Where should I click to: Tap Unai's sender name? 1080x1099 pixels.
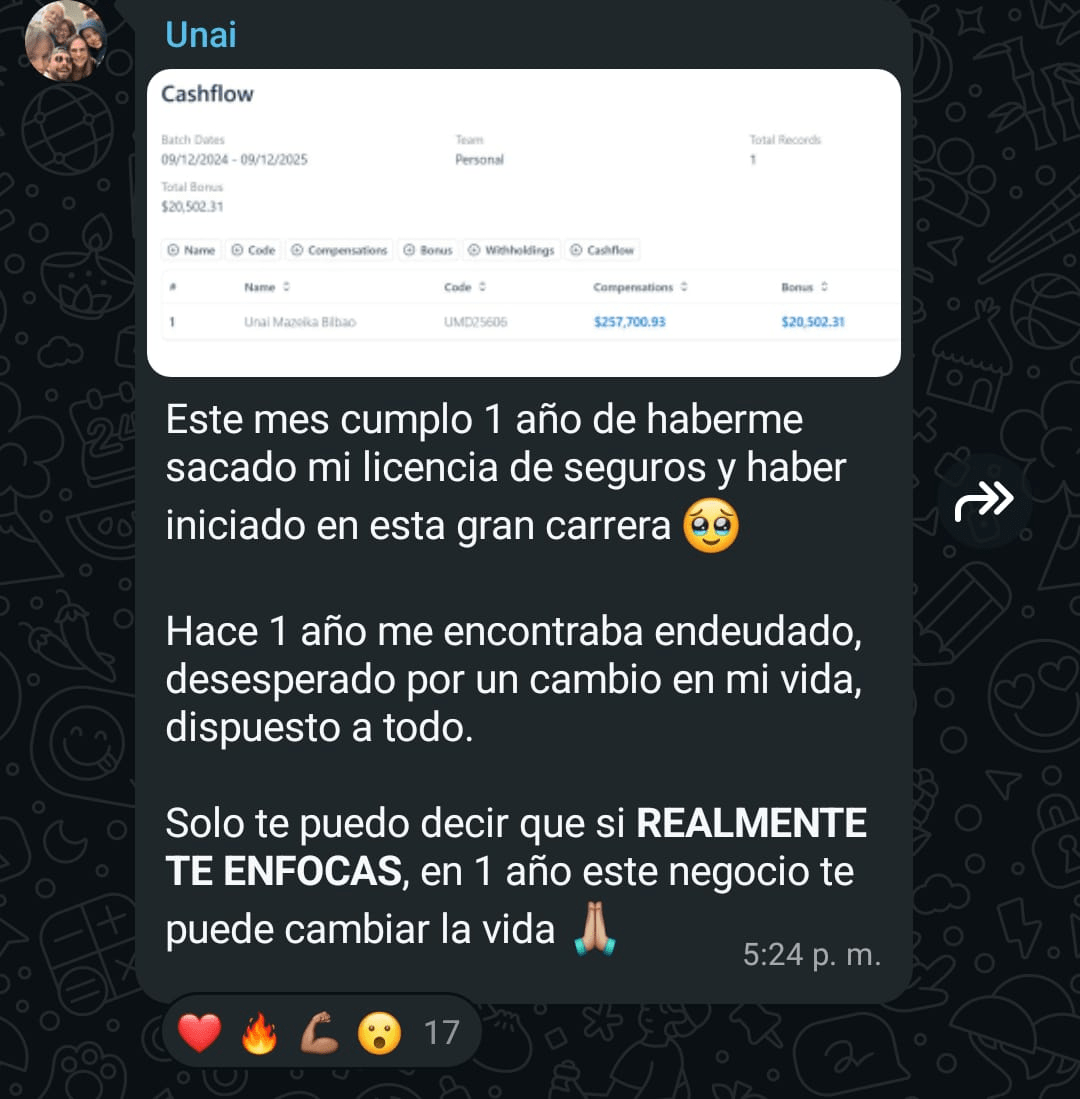point(201,35)
